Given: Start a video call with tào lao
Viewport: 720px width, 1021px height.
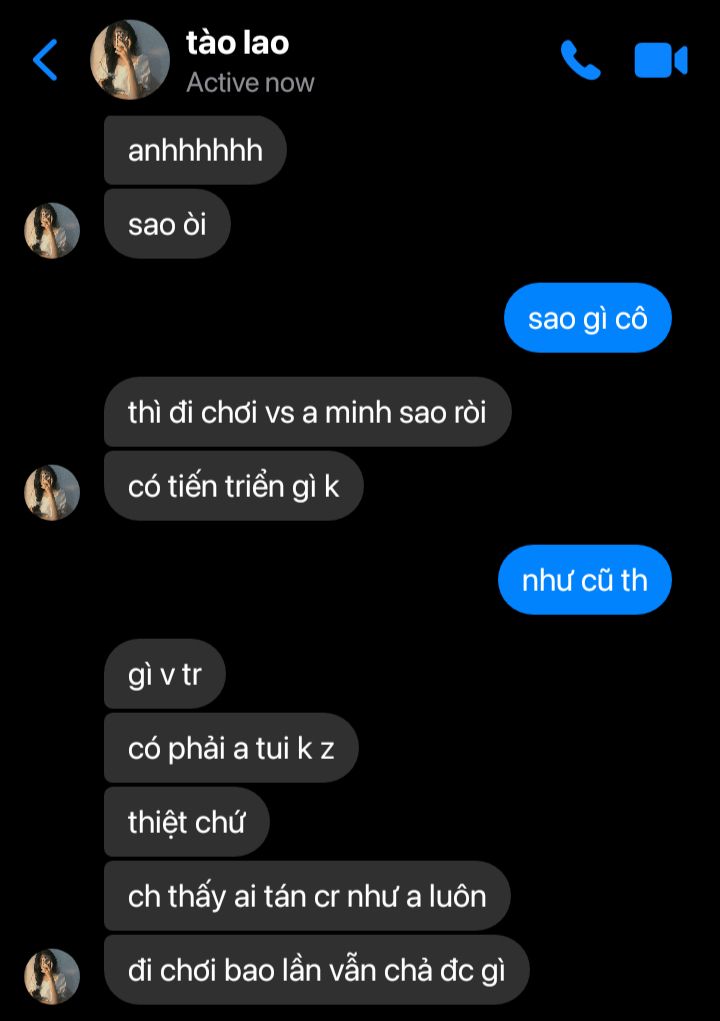Looking at the screenshot, I should (661, 60).
